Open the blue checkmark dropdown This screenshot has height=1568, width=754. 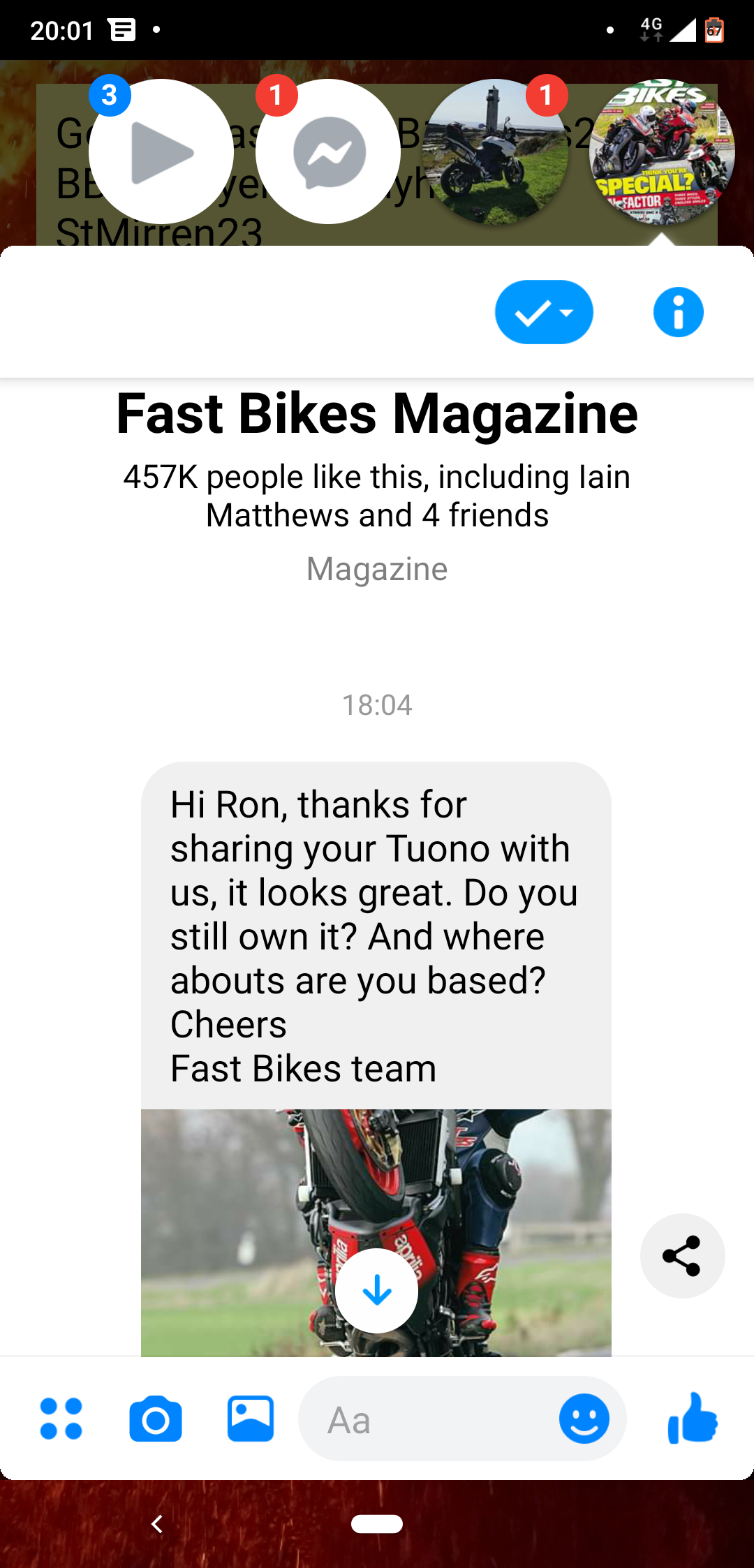click(x=544, y=312)
